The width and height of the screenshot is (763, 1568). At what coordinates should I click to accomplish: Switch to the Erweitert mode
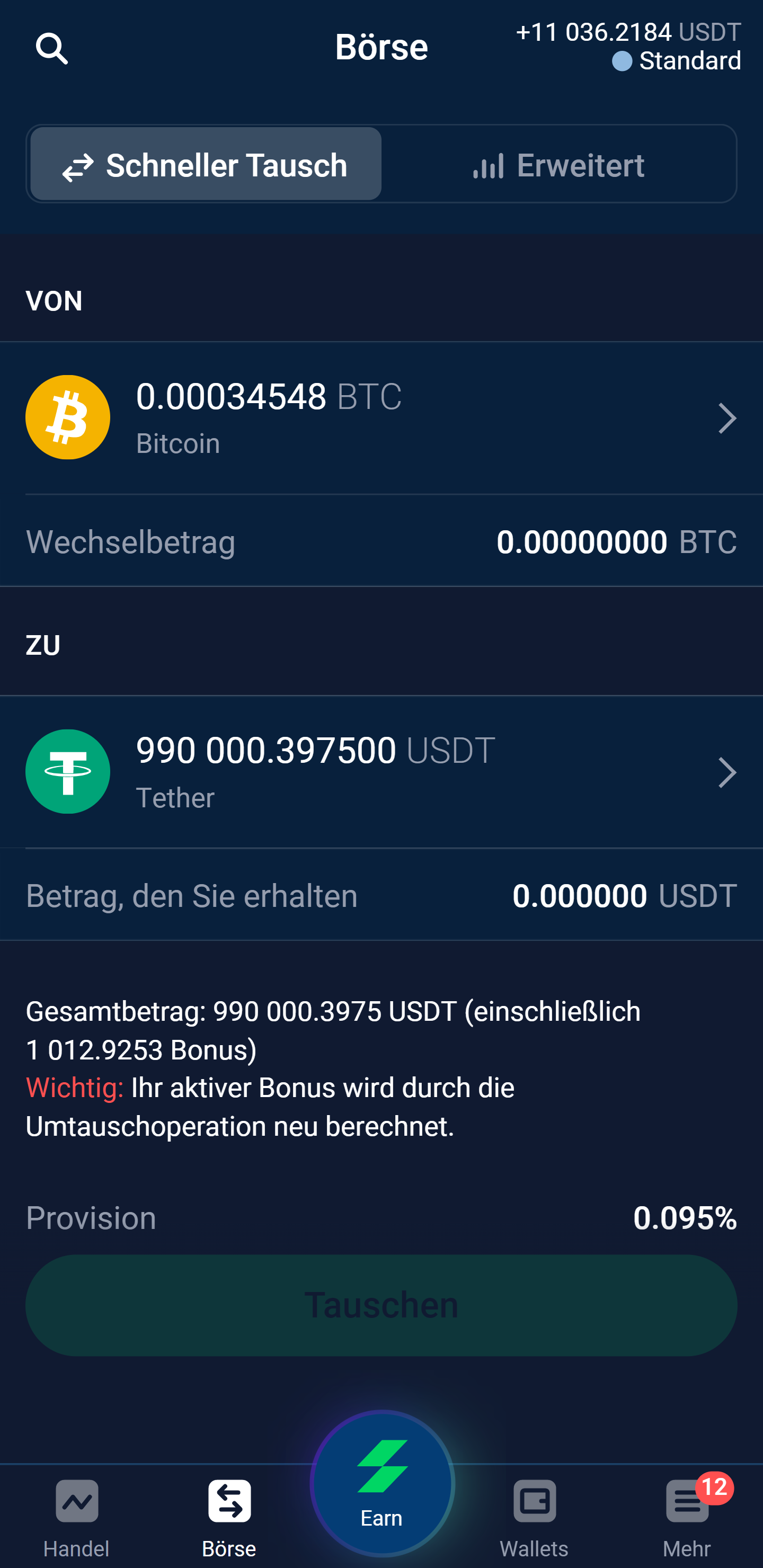(x=558, y=164)
